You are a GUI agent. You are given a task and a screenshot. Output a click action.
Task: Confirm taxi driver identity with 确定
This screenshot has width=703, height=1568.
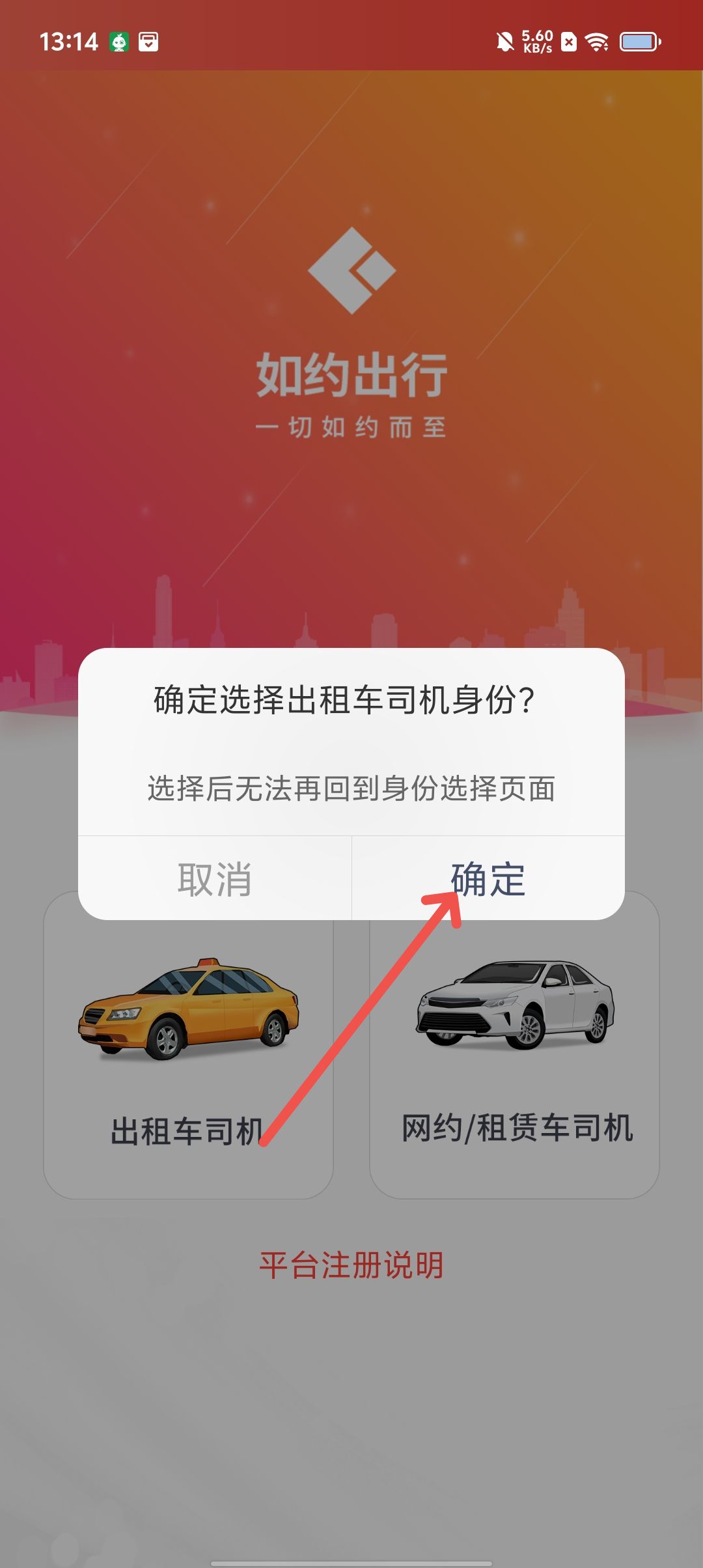[x=488, y=878]
